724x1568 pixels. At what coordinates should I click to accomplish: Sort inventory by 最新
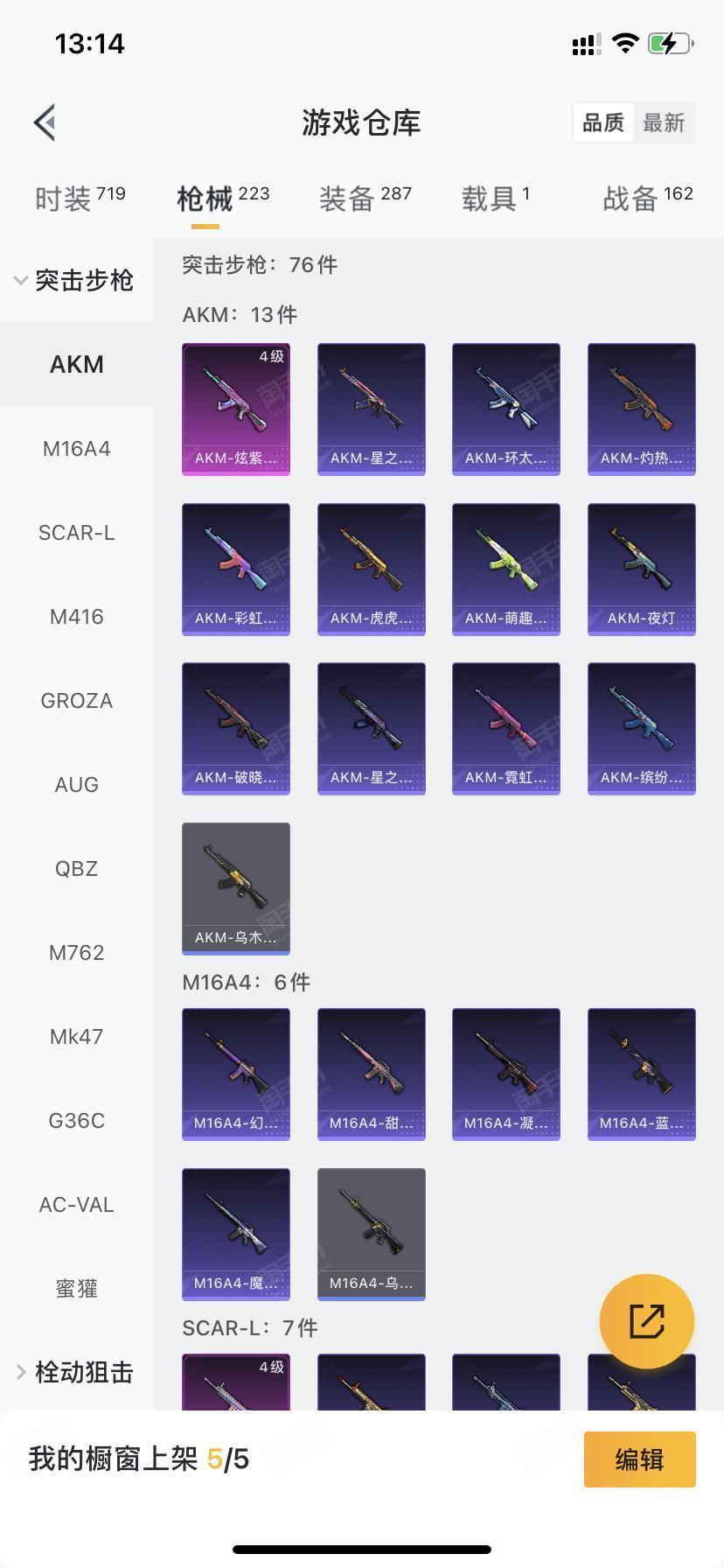(664, 122)
